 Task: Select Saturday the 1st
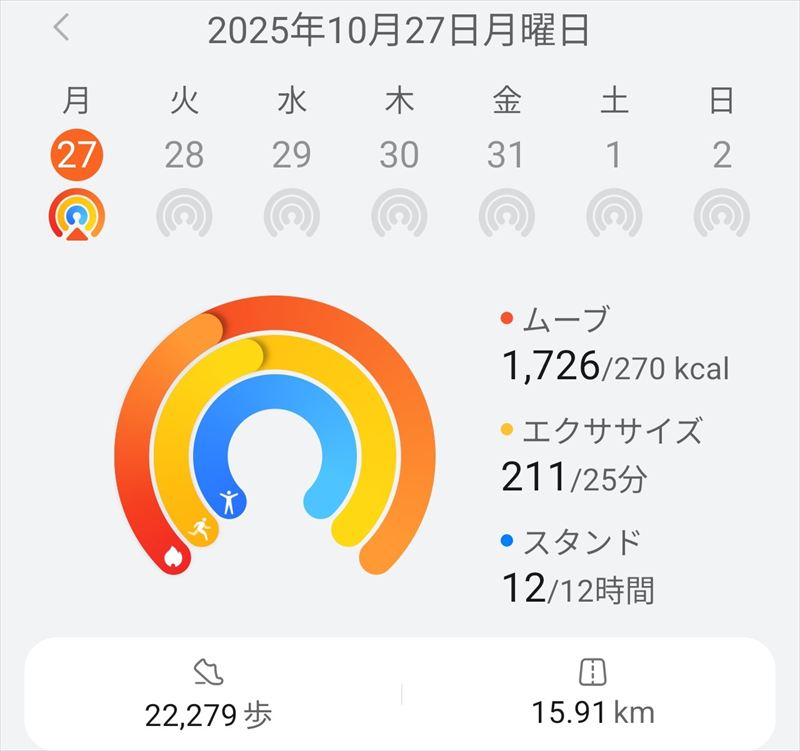613,155
